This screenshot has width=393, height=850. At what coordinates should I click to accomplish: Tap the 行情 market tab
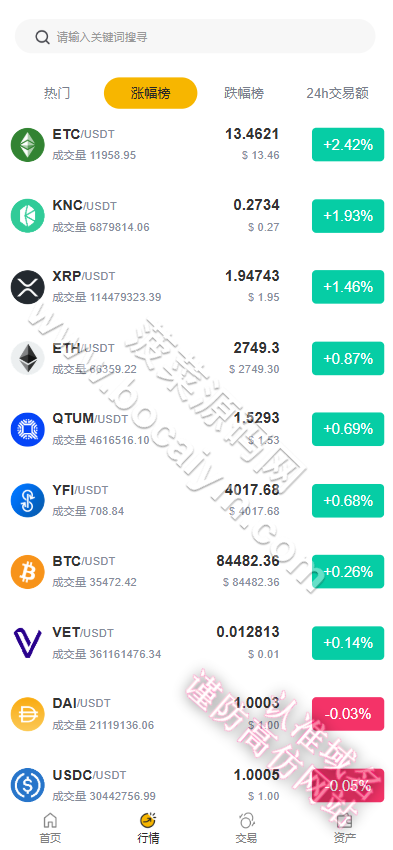click(148, 828)
